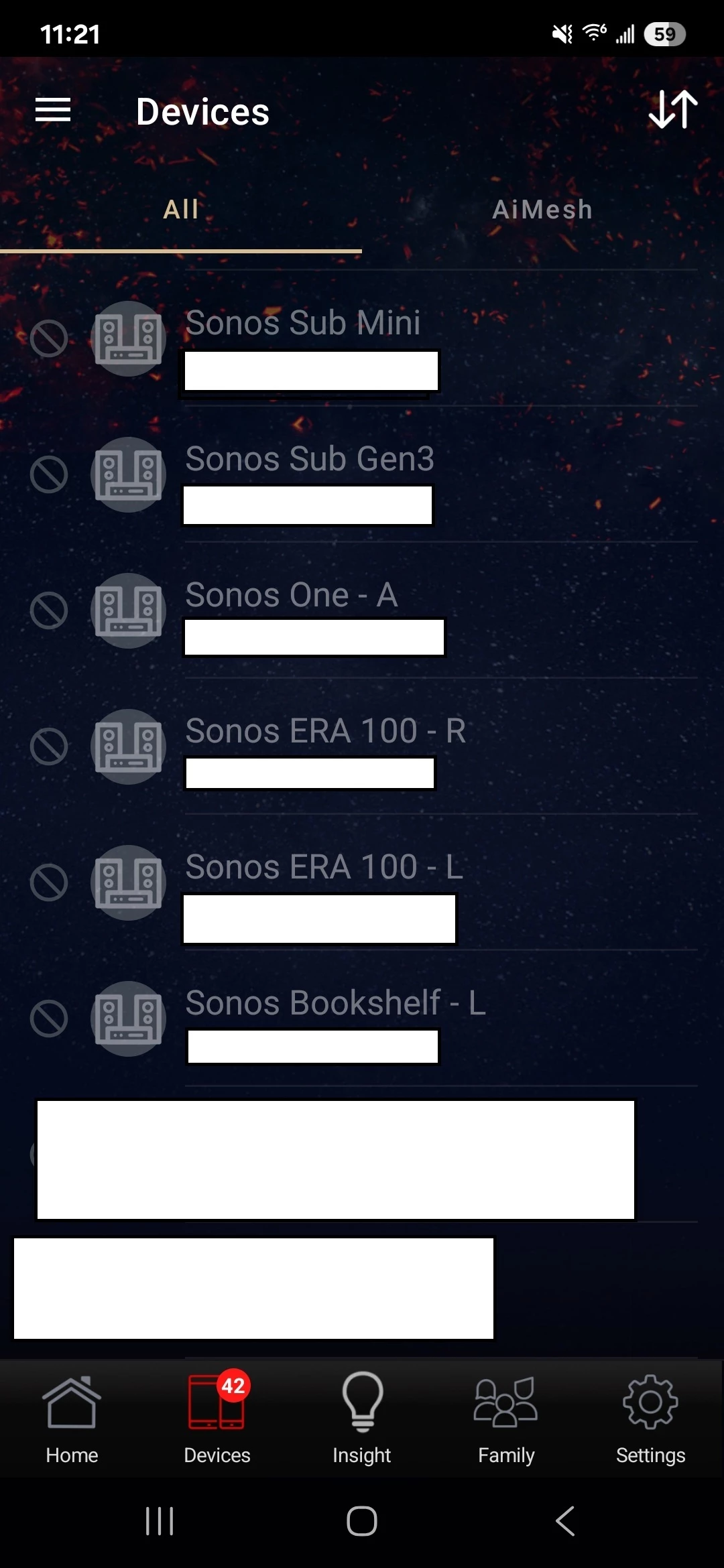Tap block icon beside Sonos Sub Mini

click(49, 338)
